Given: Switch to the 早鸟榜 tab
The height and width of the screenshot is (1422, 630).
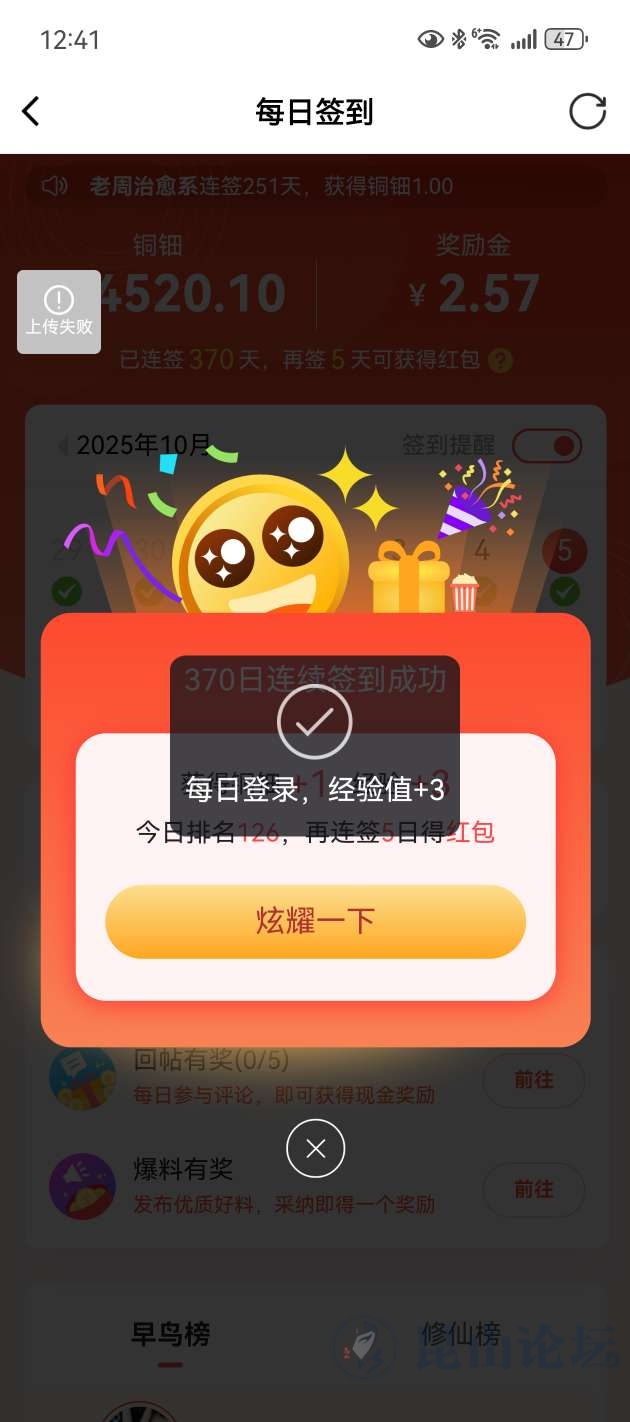Looking at the screenshot, I should pyautogui.click(x=171, y=1334).
